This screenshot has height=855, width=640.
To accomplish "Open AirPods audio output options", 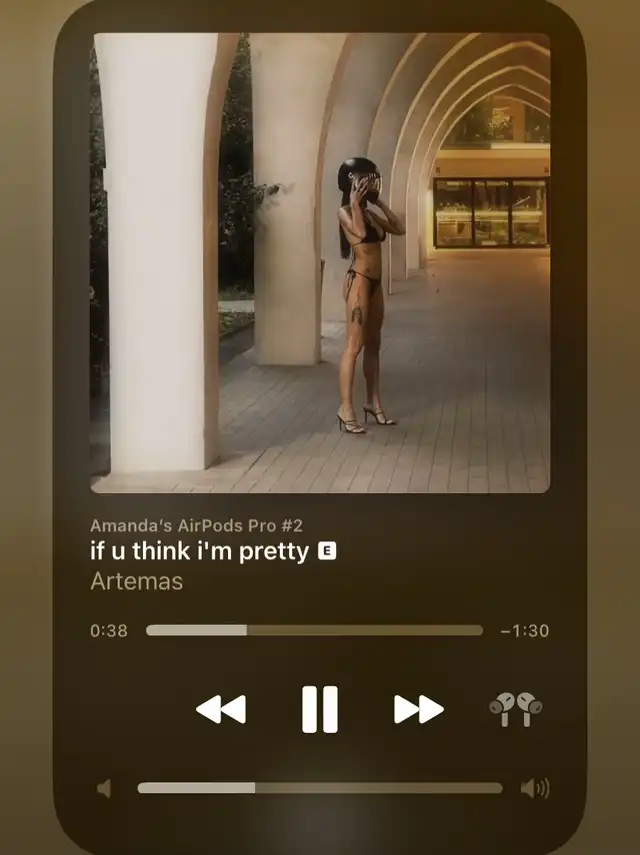I will [515, 709].
